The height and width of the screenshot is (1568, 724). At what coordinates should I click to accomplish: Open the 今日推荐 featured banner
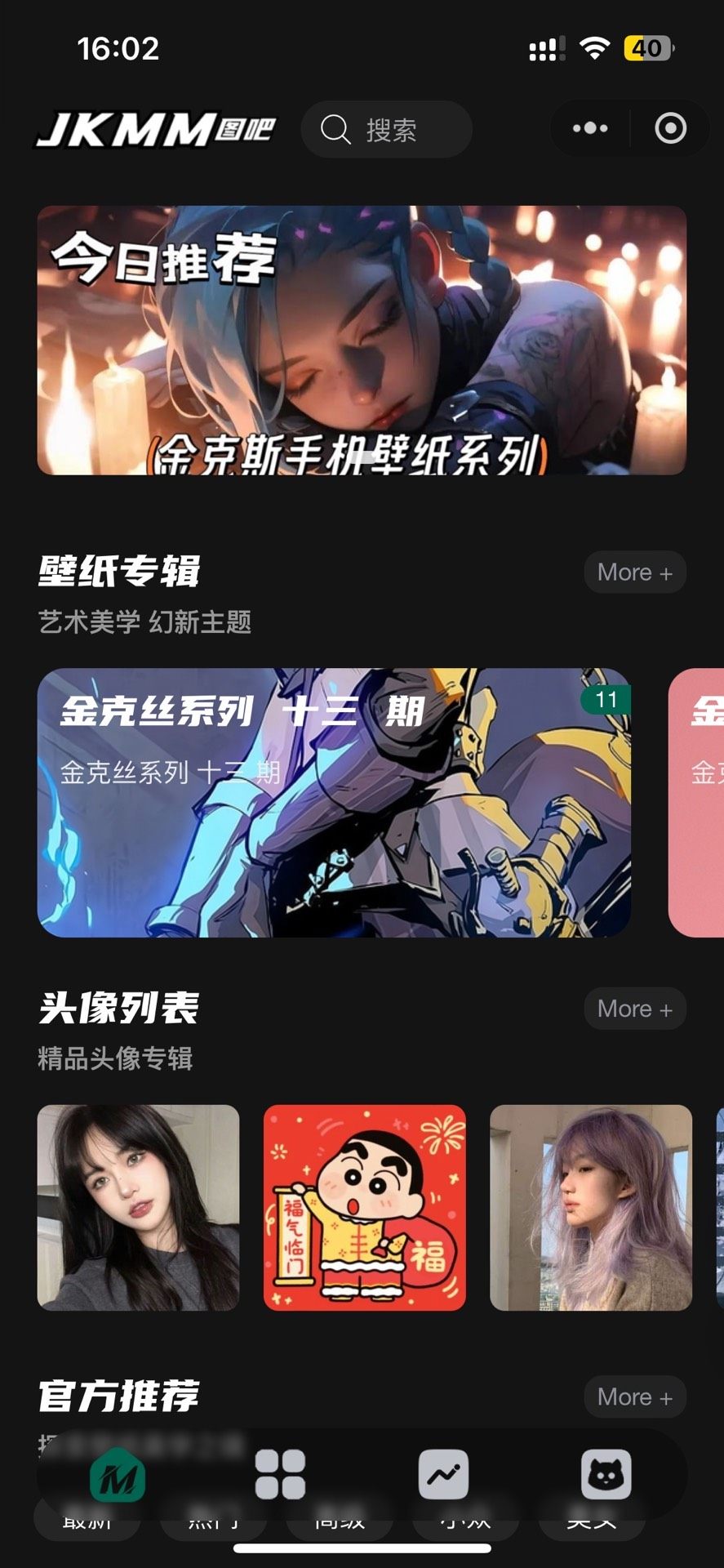coord(362,340)
